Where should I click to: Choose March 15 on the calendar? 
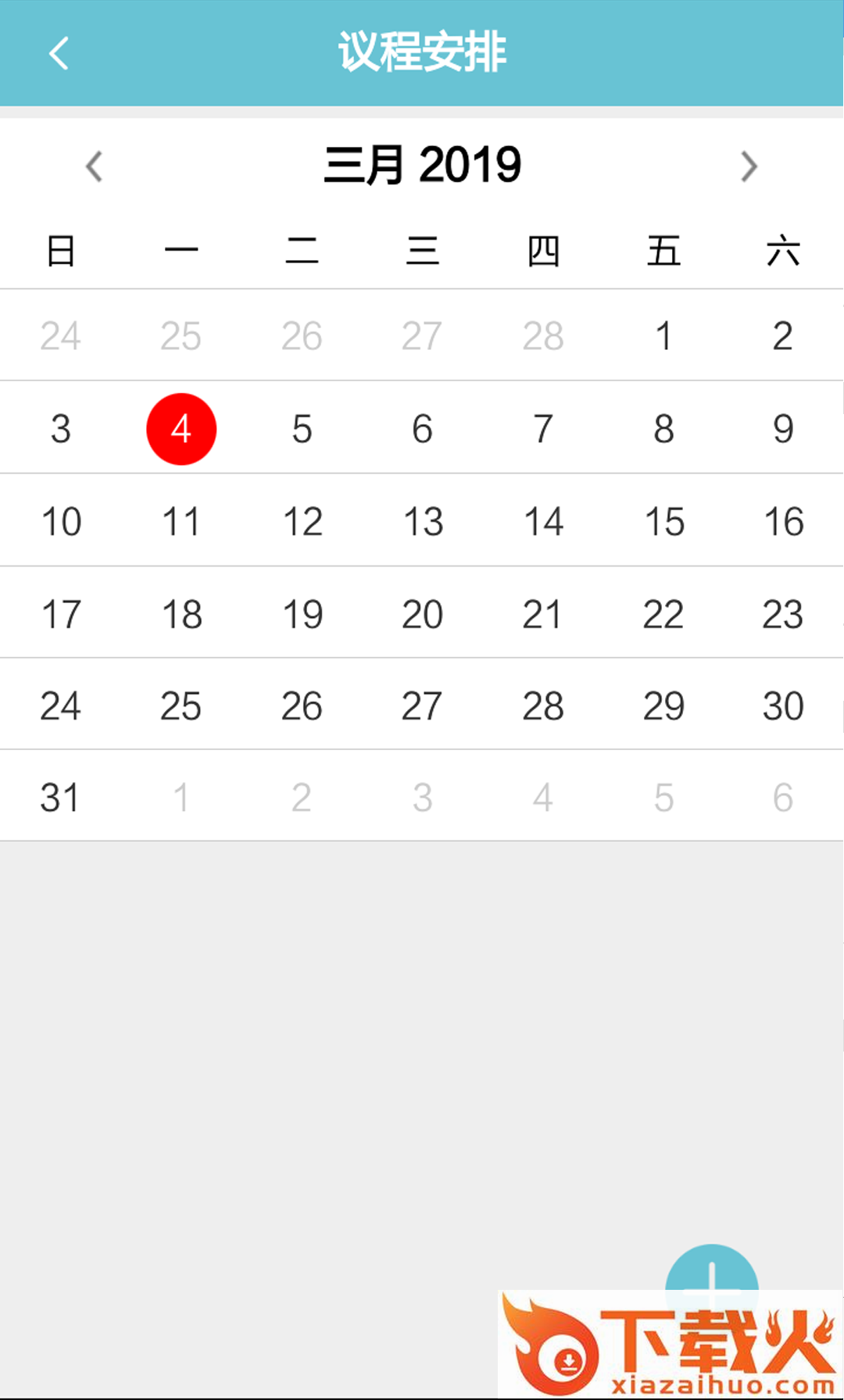point(663,521)
